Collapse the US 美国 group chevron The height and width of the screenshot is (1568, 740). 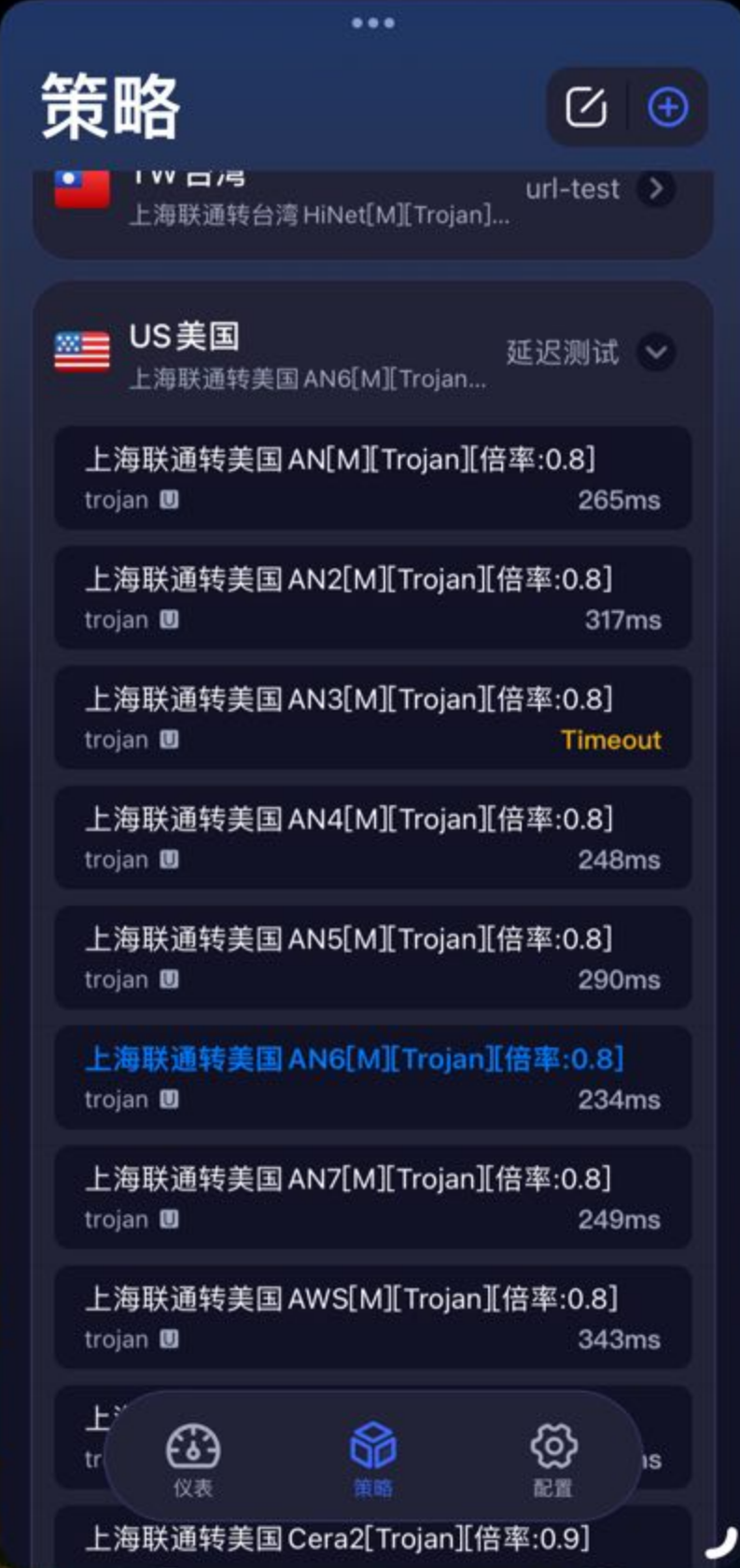point(656,353)
